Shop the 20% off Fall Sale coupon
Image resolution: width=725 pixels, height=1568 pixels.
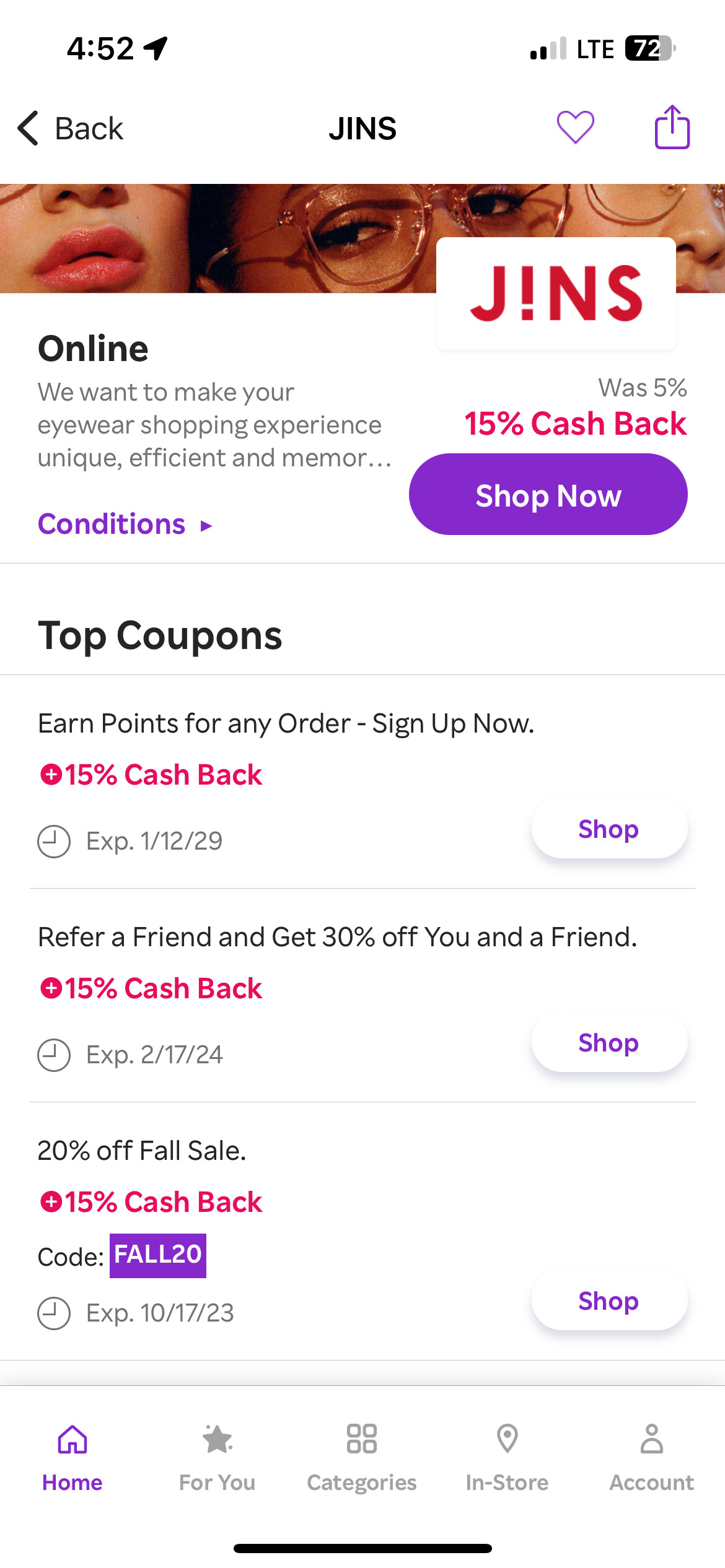point(609,1300)
